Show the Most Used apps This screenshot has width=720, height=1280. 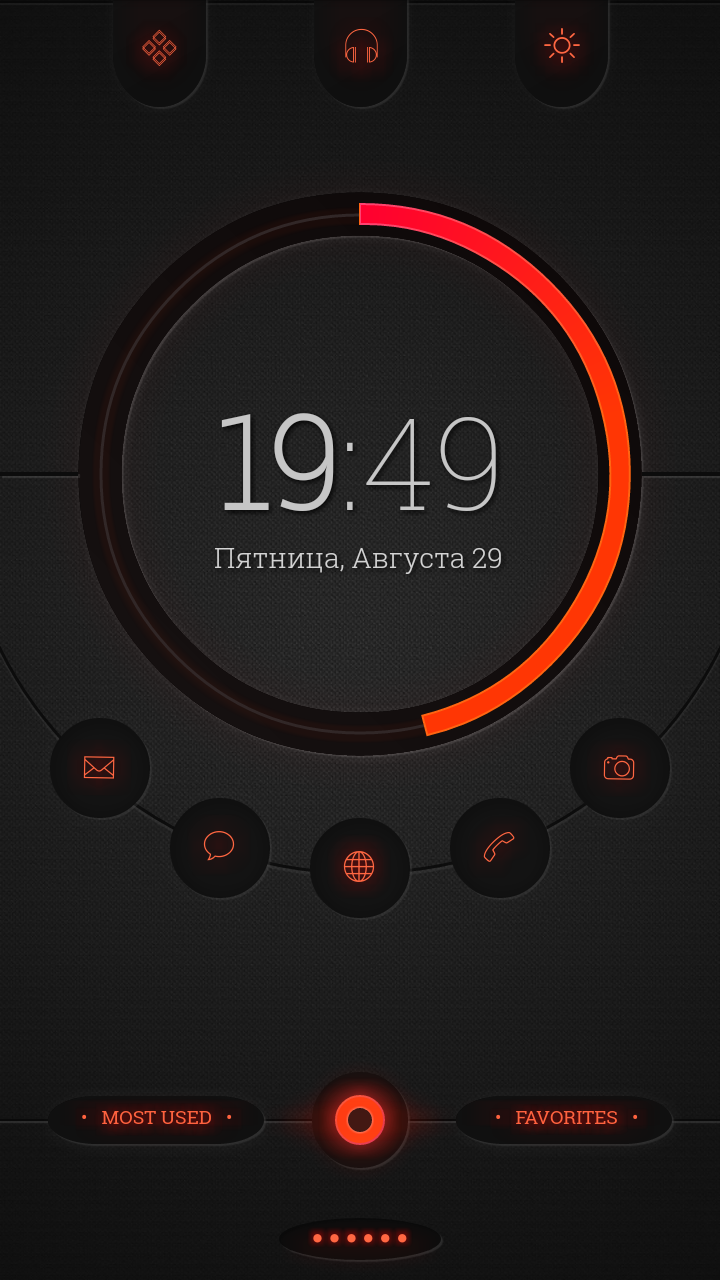(x=156, y=1118)
